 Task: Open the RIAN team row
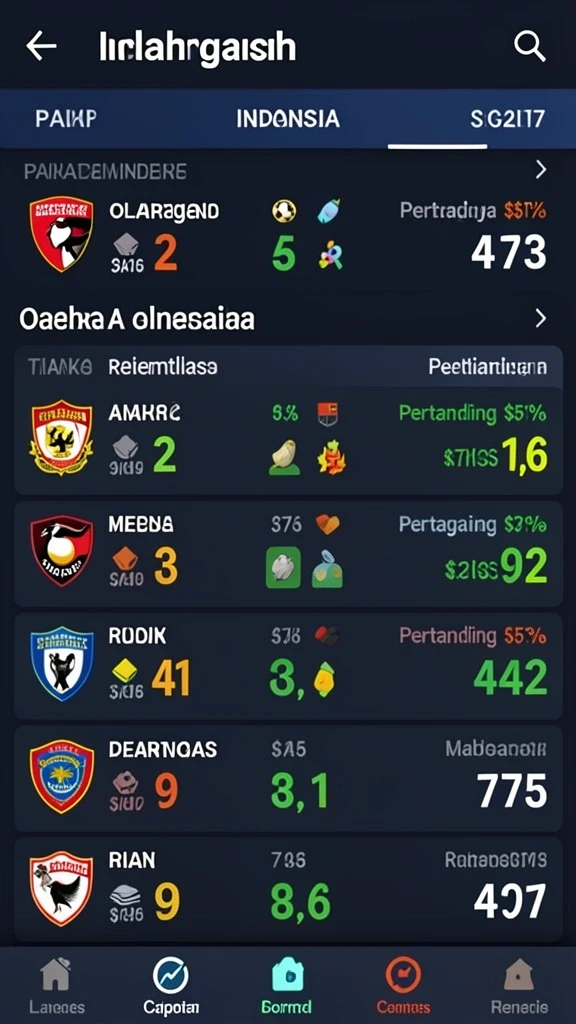(x=288, y=889)
